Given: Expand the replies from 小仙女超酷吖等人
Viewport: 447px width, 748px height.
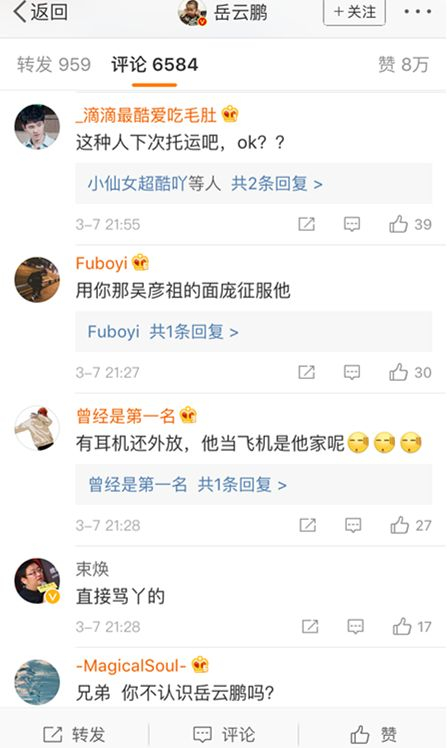Looking at the screenshot, I should coord(253,184).
